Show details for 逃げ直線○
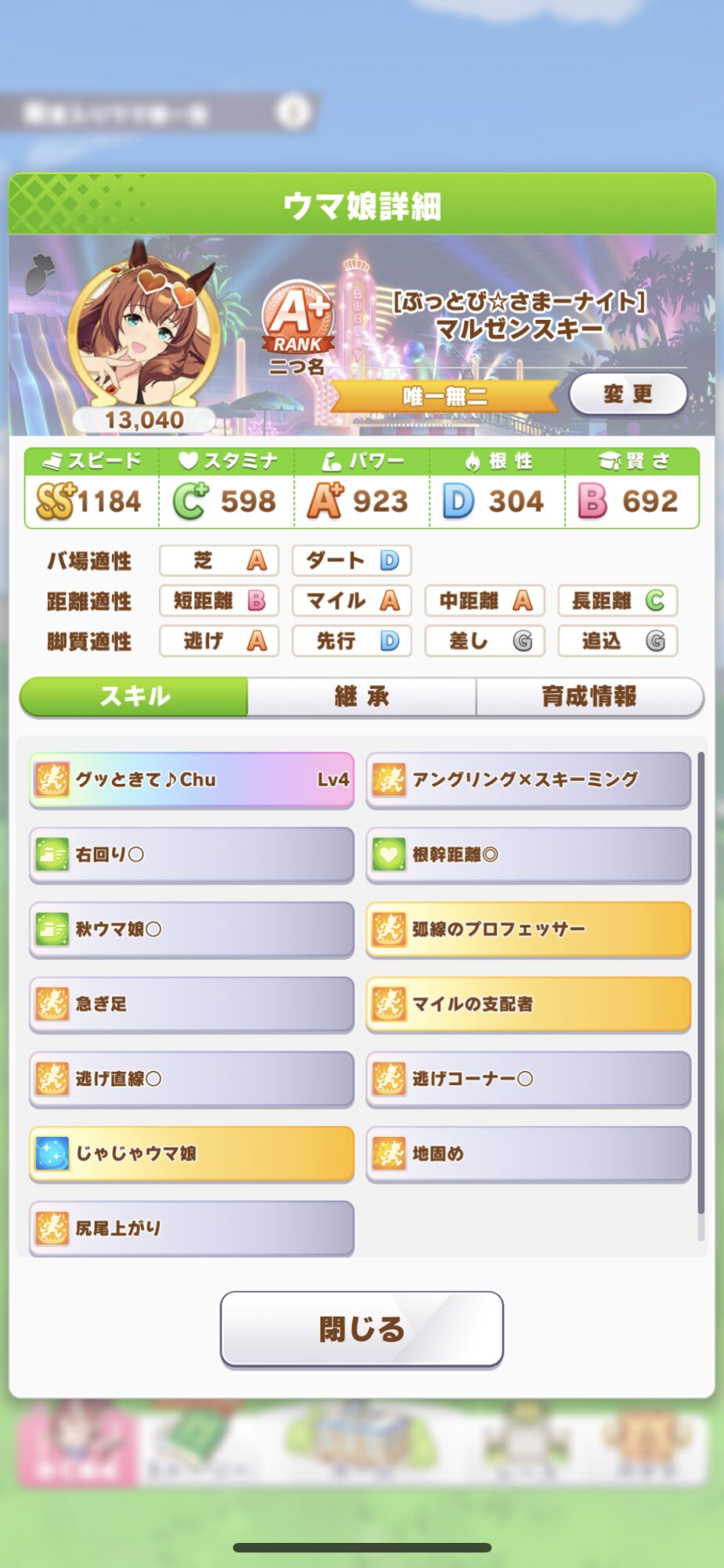724x1568 pixels. tap(192, 1079)
